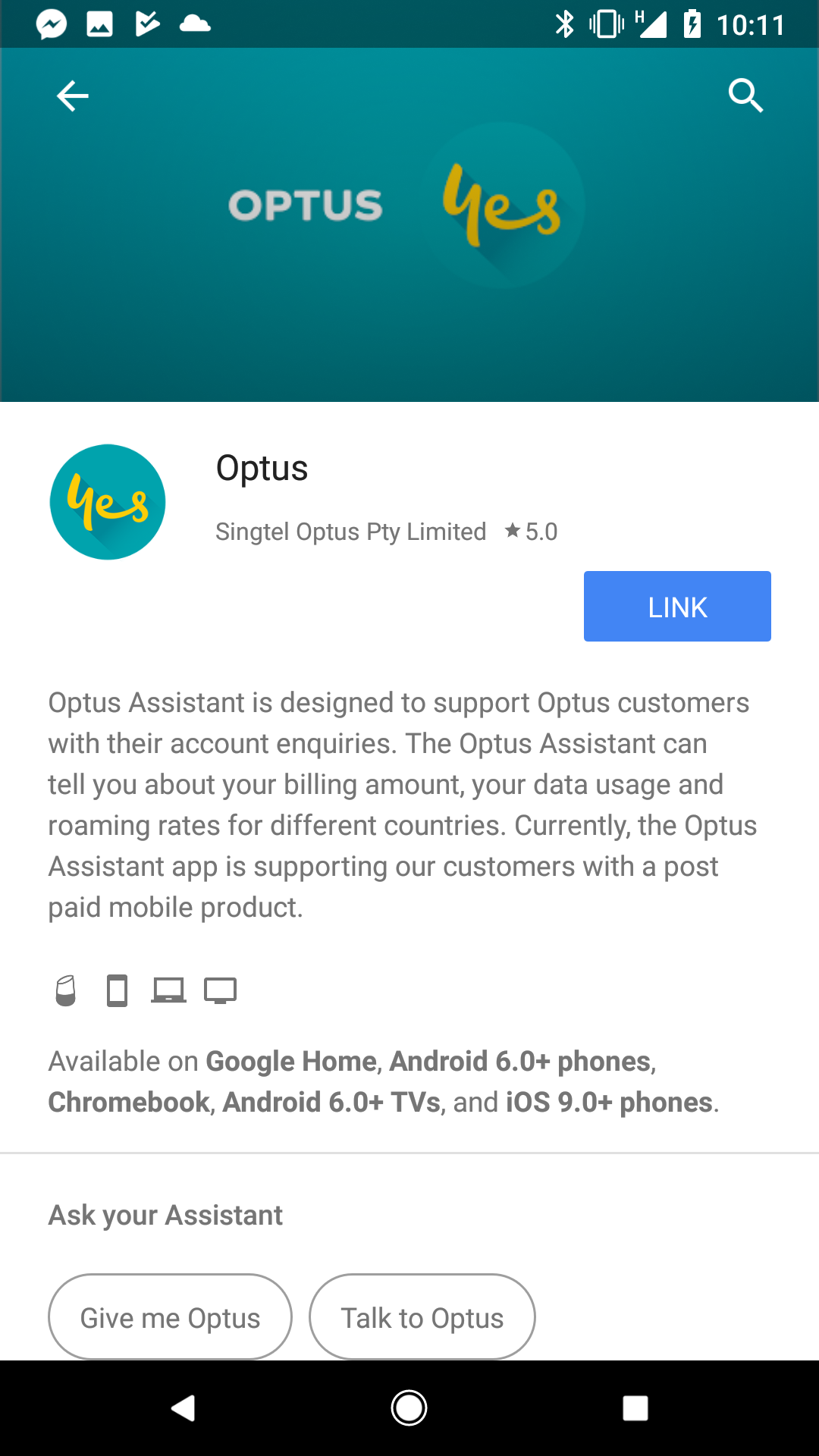Go back using the top arrow
The width and height of the screenshot is (819, 1456).
click(73, 96)
